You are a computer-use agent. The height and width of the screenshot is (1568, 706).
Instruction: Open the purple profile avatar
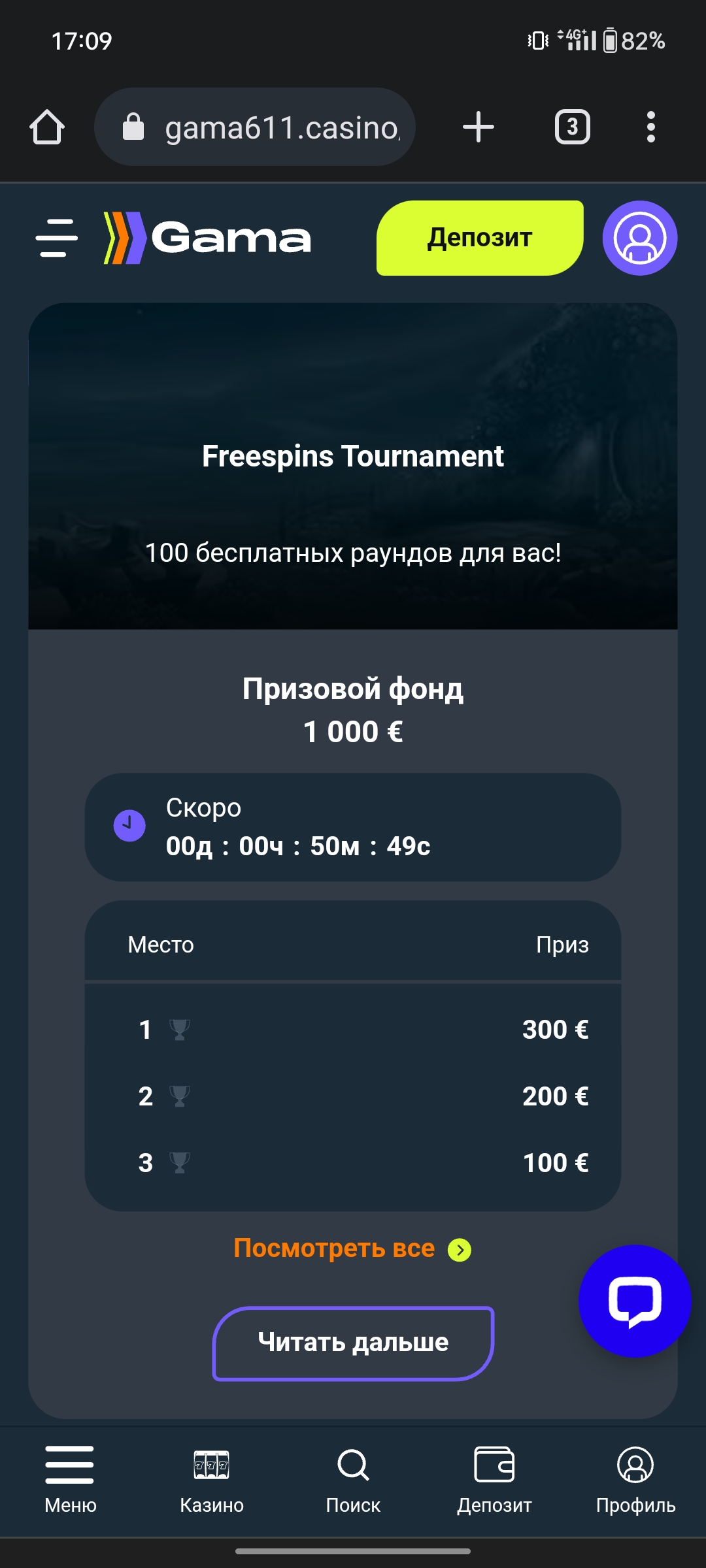pos(639,238)
